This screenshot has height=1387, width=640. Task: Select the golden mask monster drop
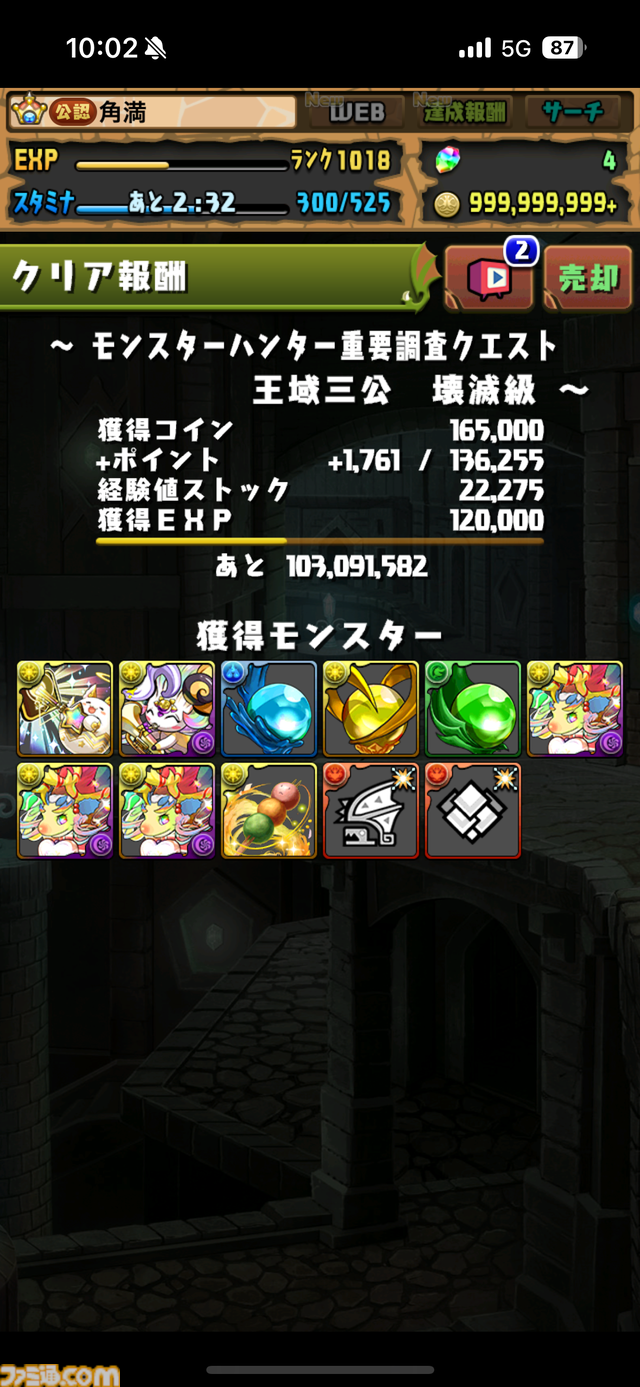(x=370, y=708)
